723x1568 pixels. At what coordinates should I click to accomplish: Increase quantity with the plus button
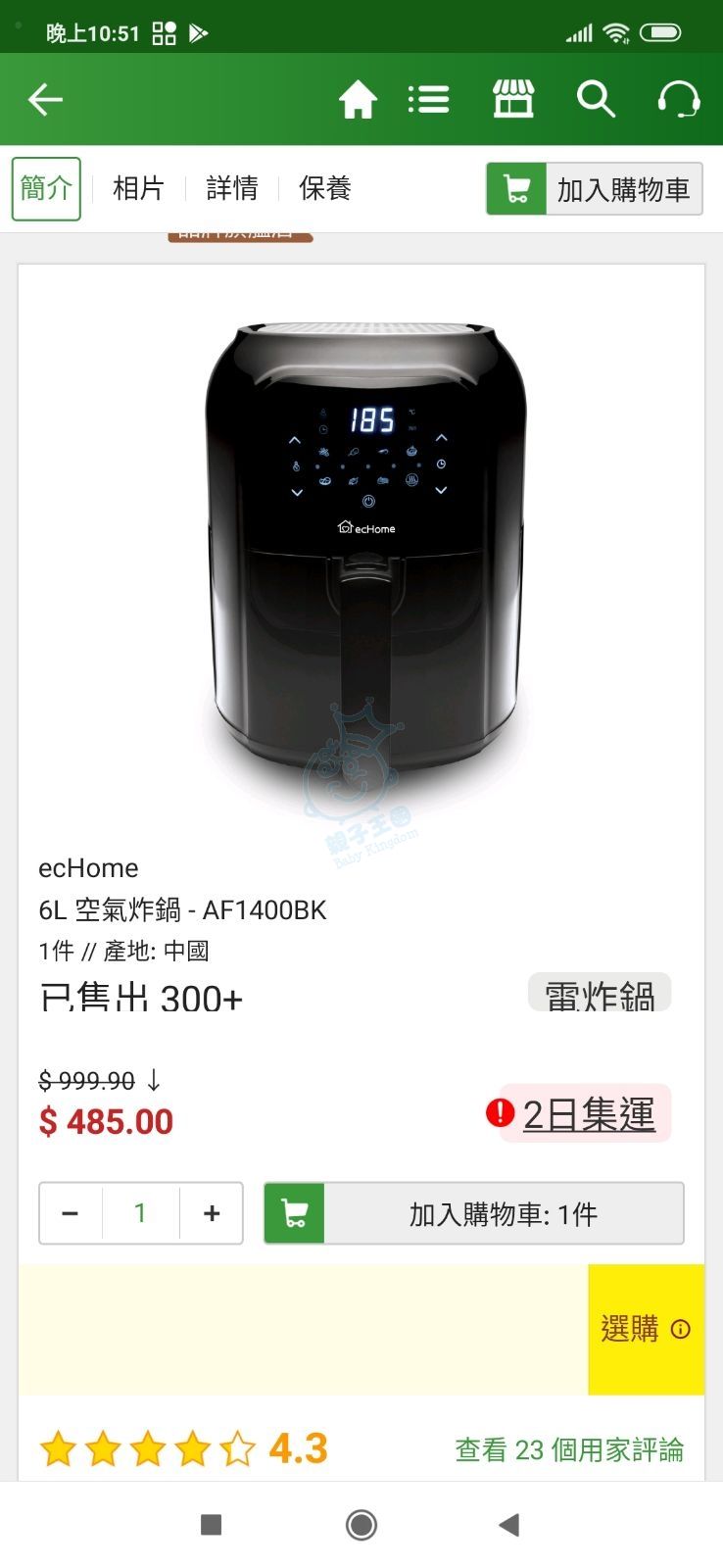click(212, 1213)
